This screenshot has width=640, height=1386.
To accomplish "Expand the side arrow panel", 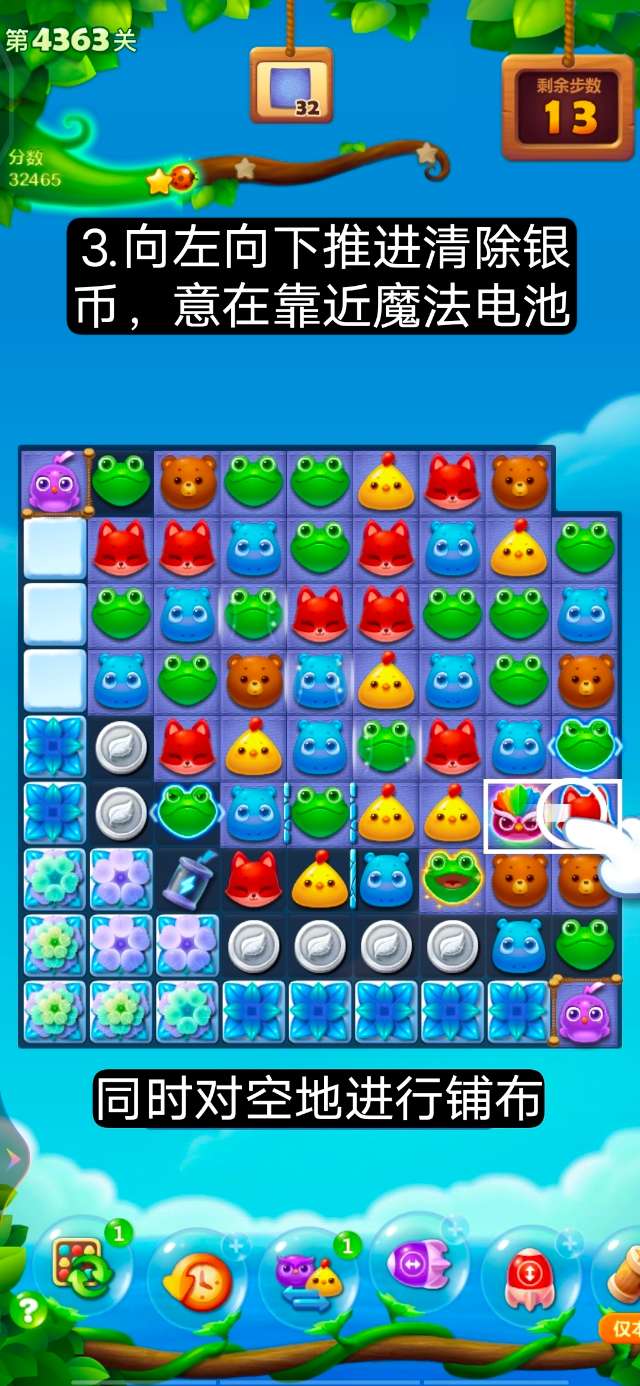I will pyautogui.click(x=12, y=1158).
